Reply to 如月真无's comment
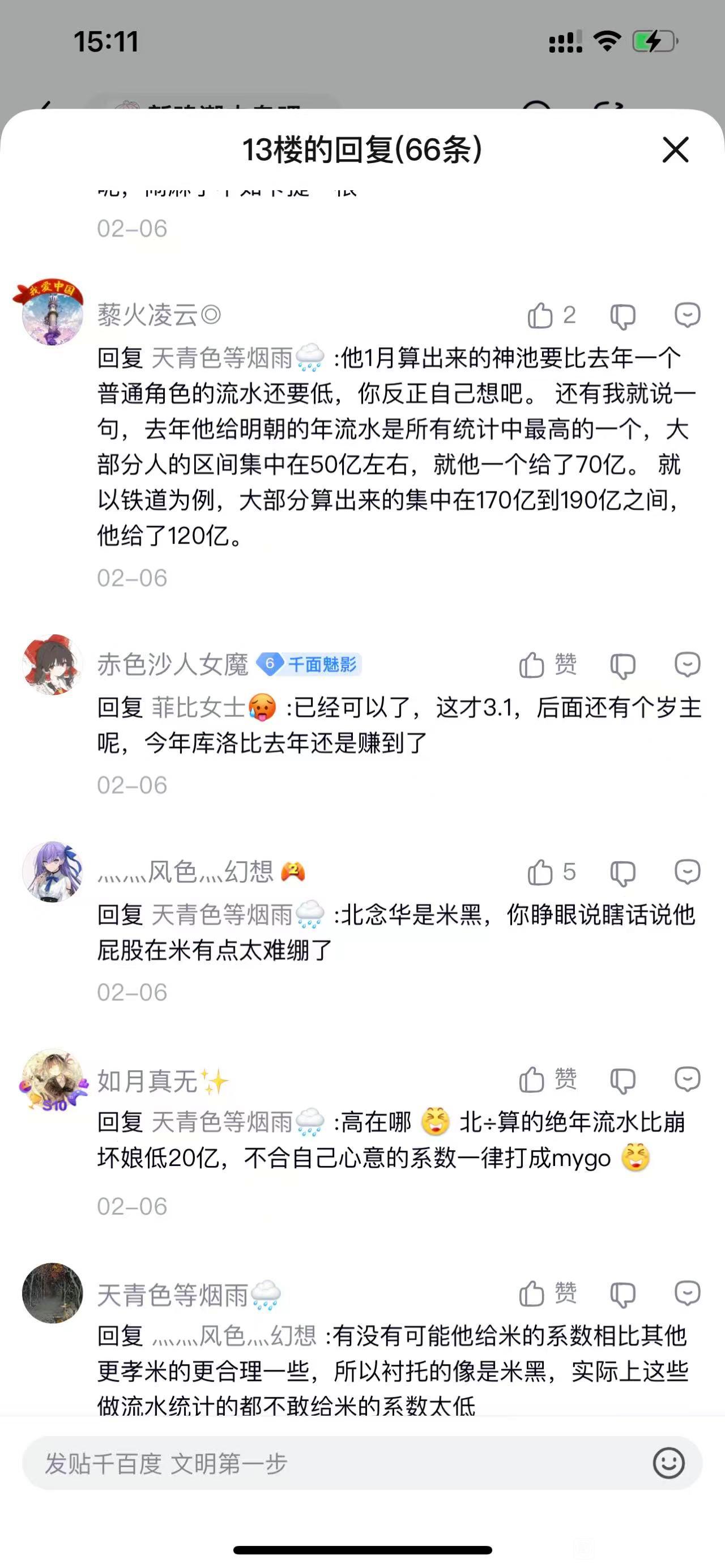Screen dimensions: 725x1568 (x=687, y=1080)
